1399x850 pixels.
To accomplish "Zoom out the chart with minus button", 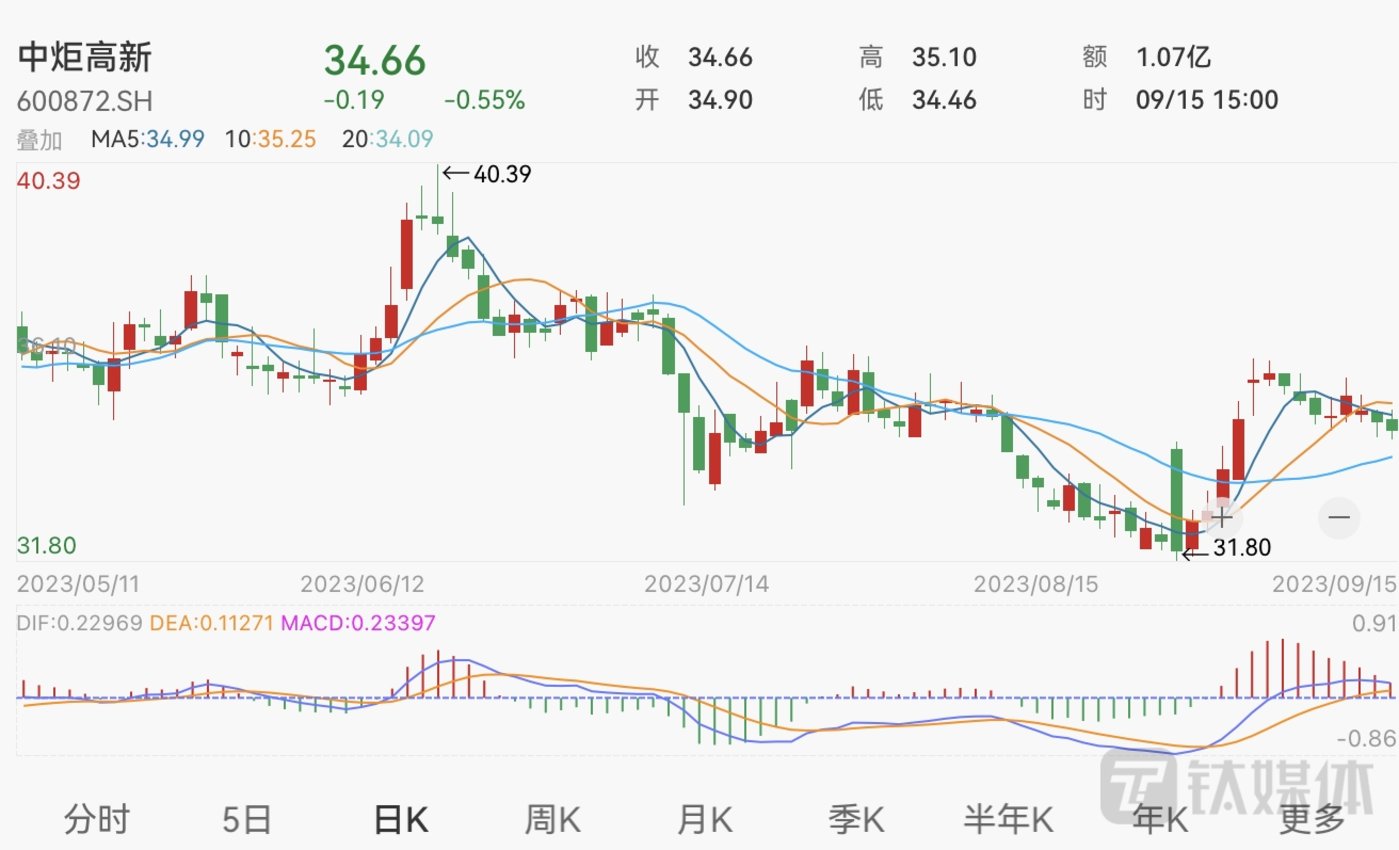I will 1340,517.
